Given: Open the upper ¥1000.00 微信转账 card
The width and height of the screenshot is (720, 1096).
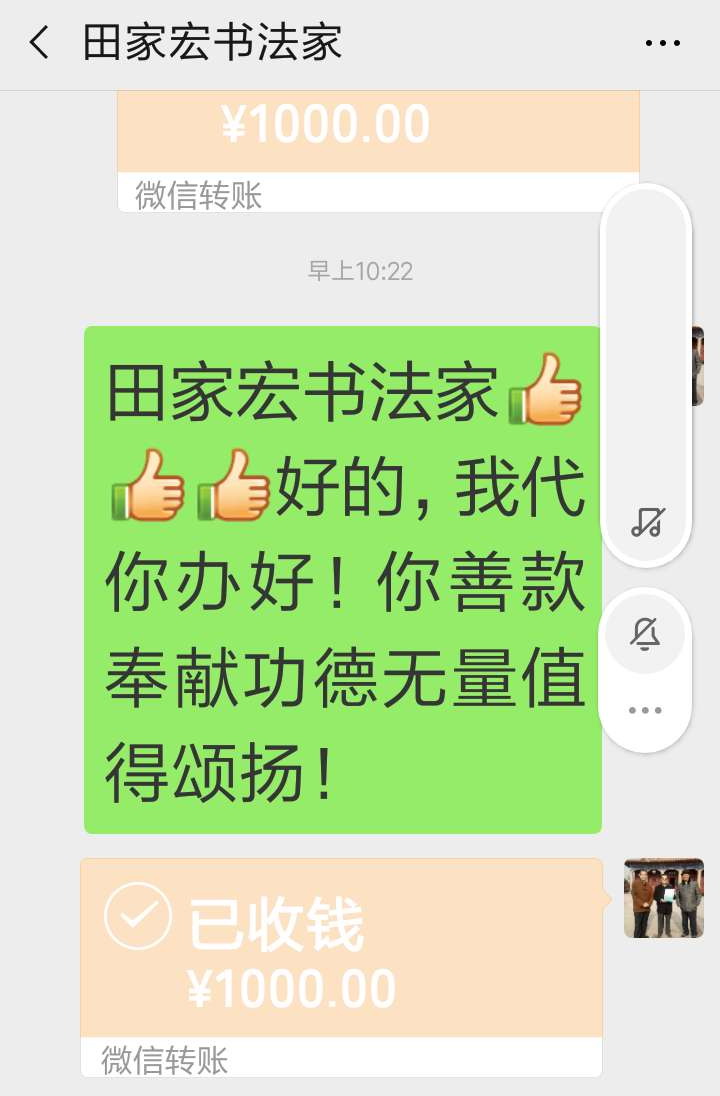Looking at the screenshot, I should [377, 140].
